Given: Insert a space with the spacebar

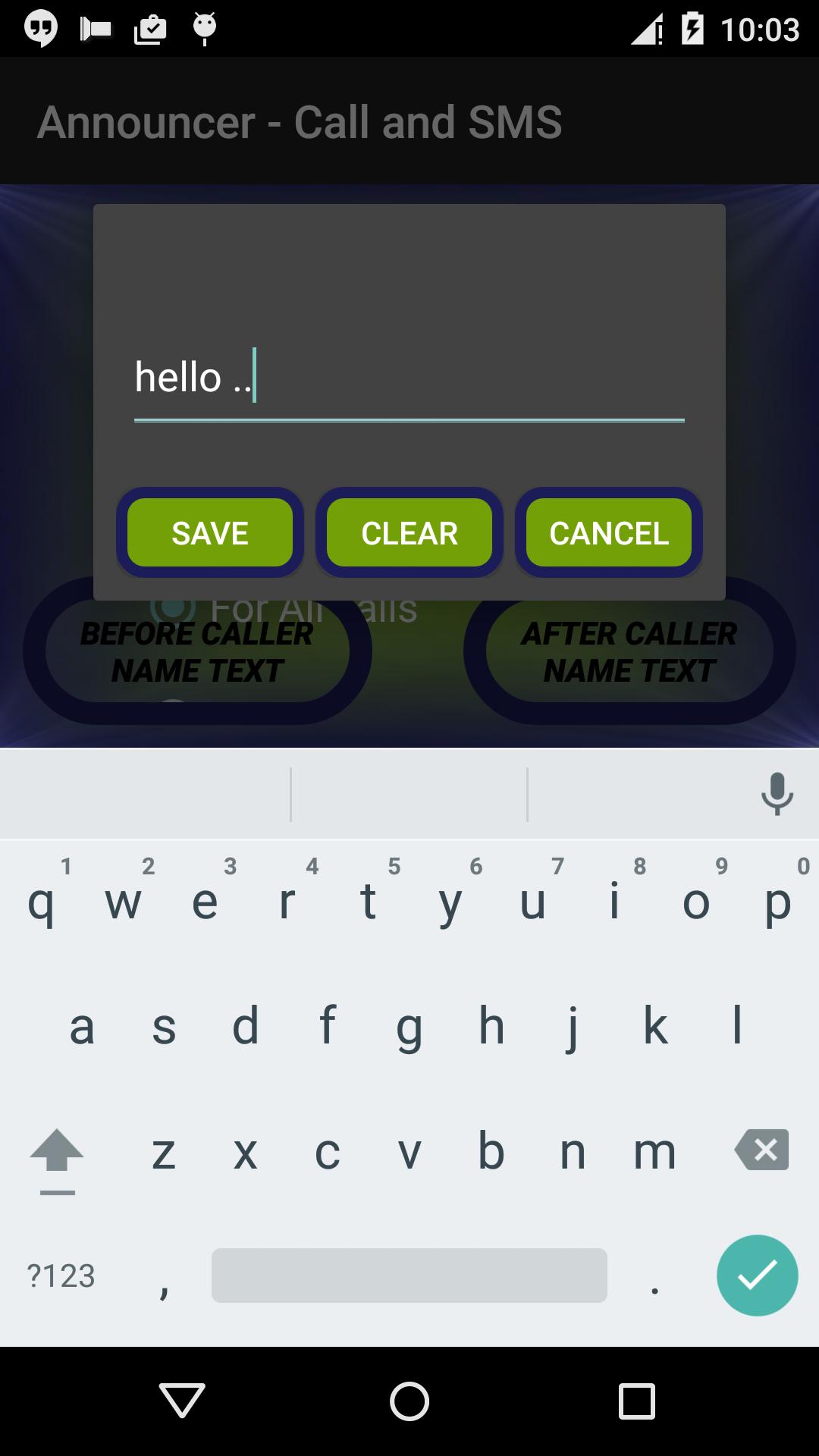Looking at the screenshot, I should 409,1276.
